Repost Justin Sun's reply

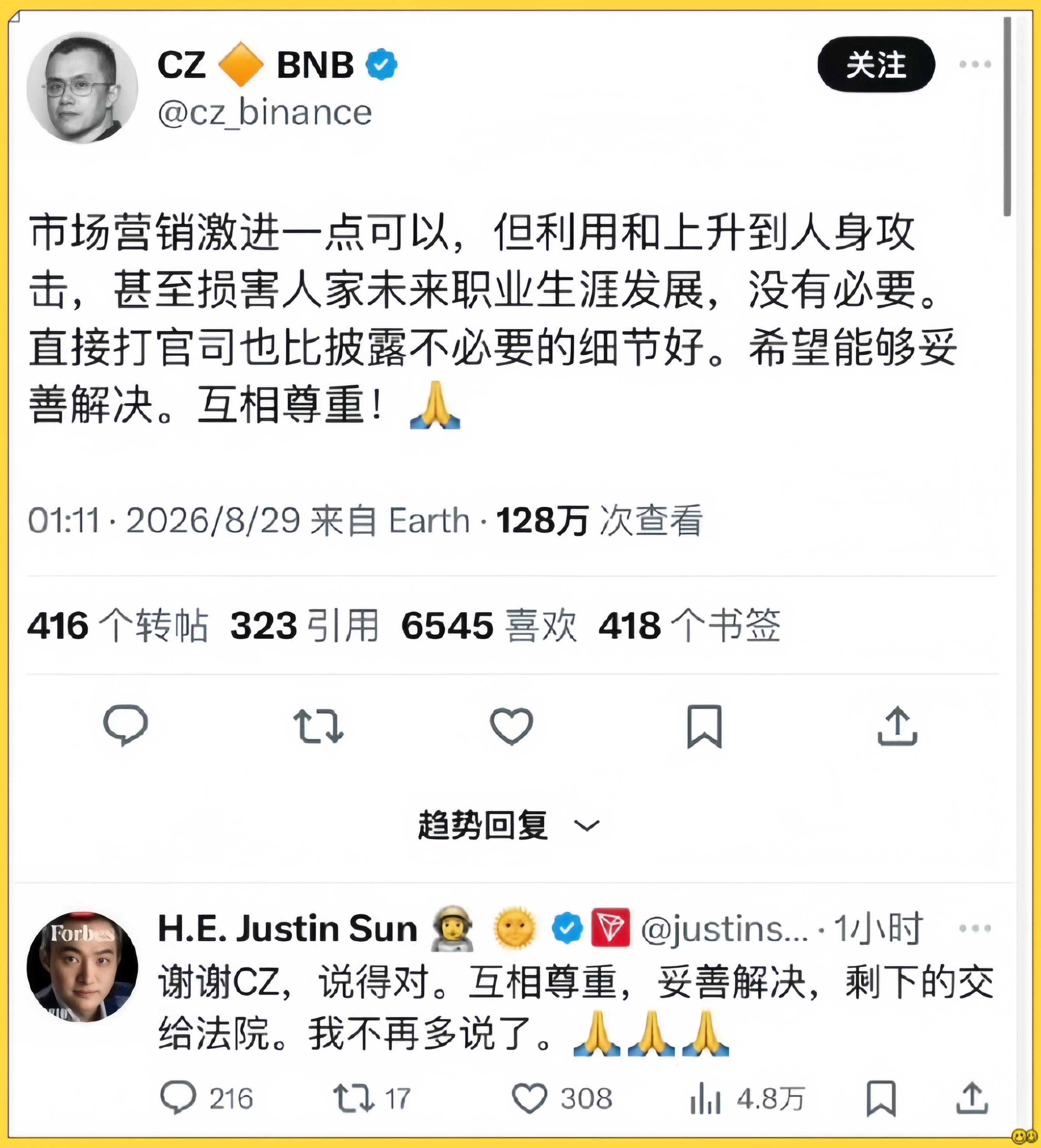(x=371, y=1098)
